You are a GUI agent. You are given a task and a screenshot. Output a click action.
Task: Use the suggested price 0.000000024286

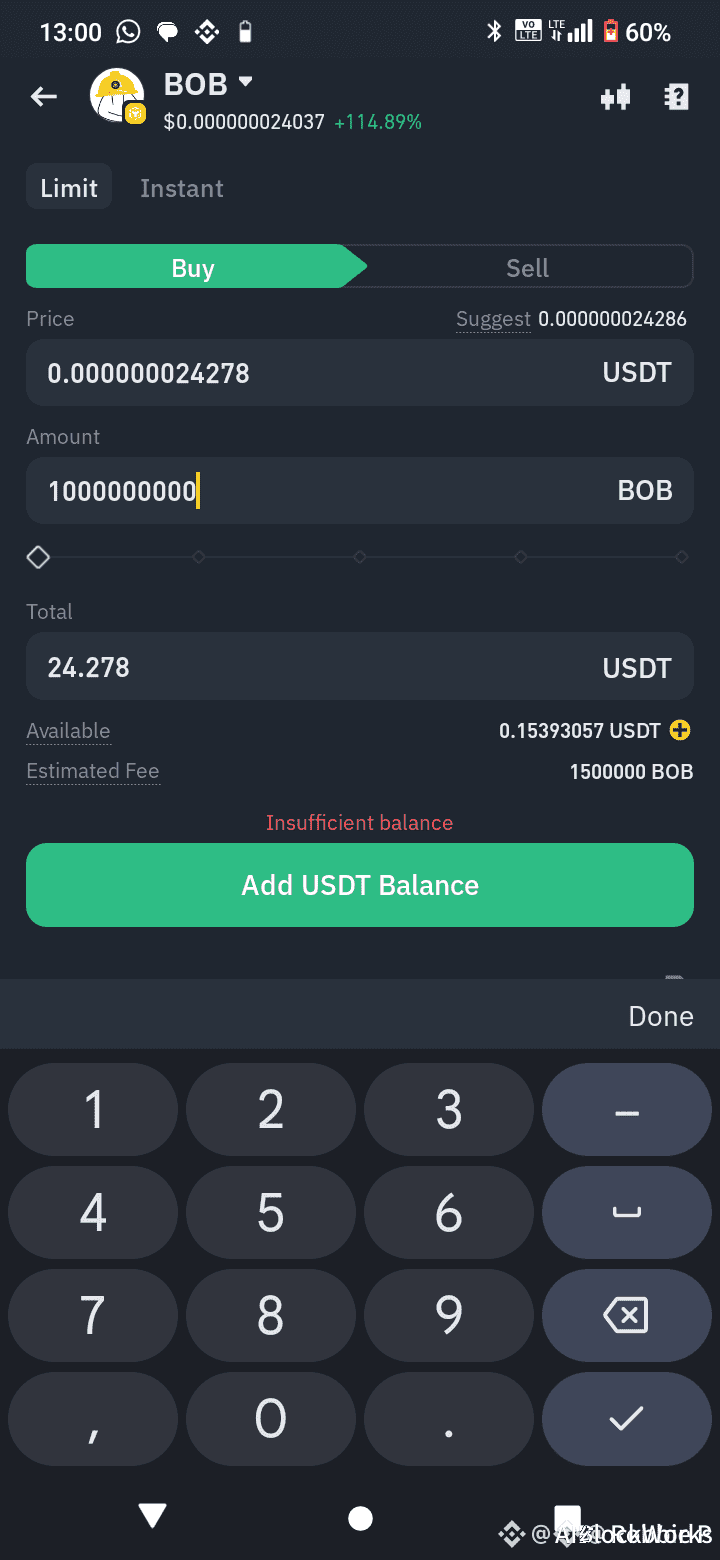pyautogui.click(x=611, y=319)
